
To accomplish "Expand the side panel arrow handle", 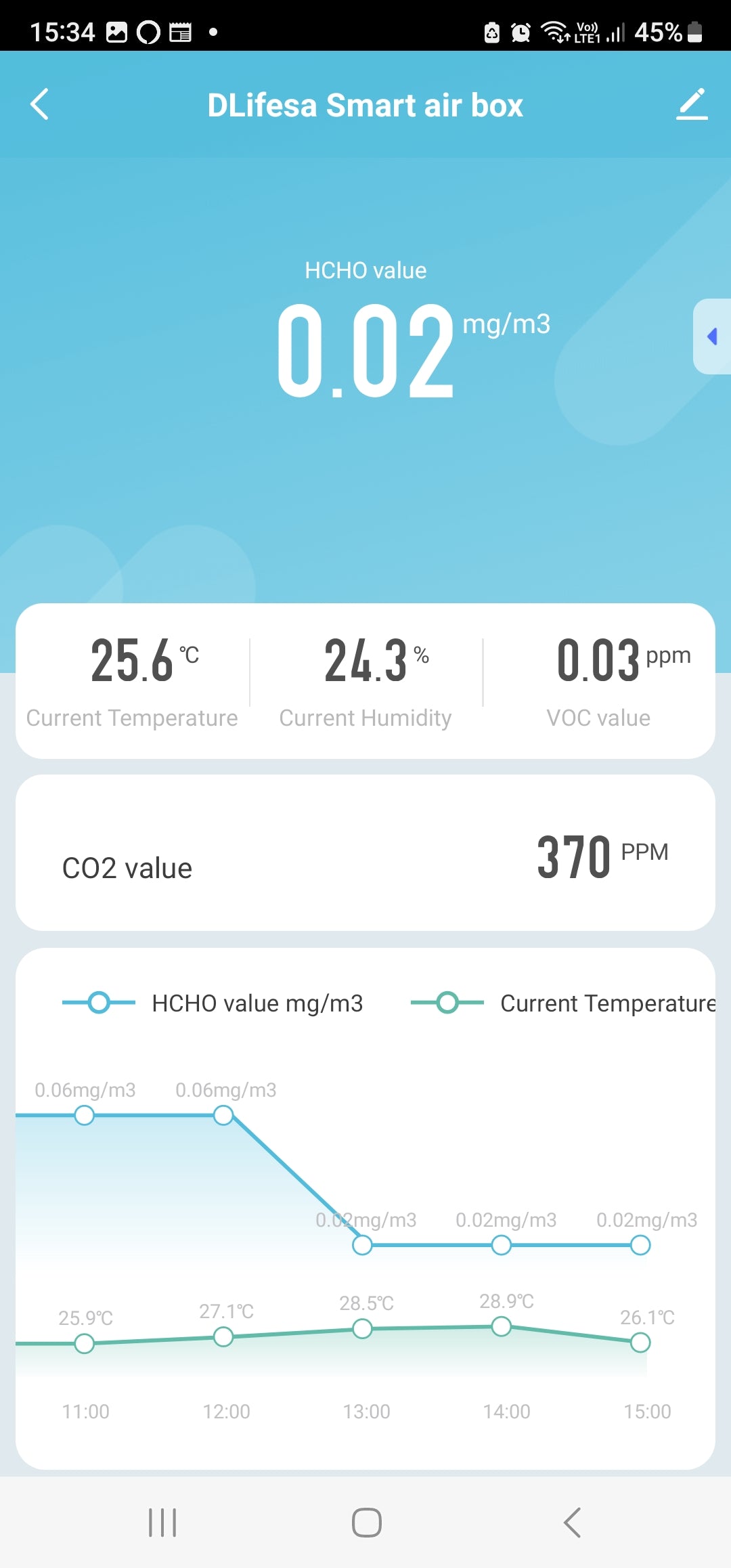I will [711, 336].
